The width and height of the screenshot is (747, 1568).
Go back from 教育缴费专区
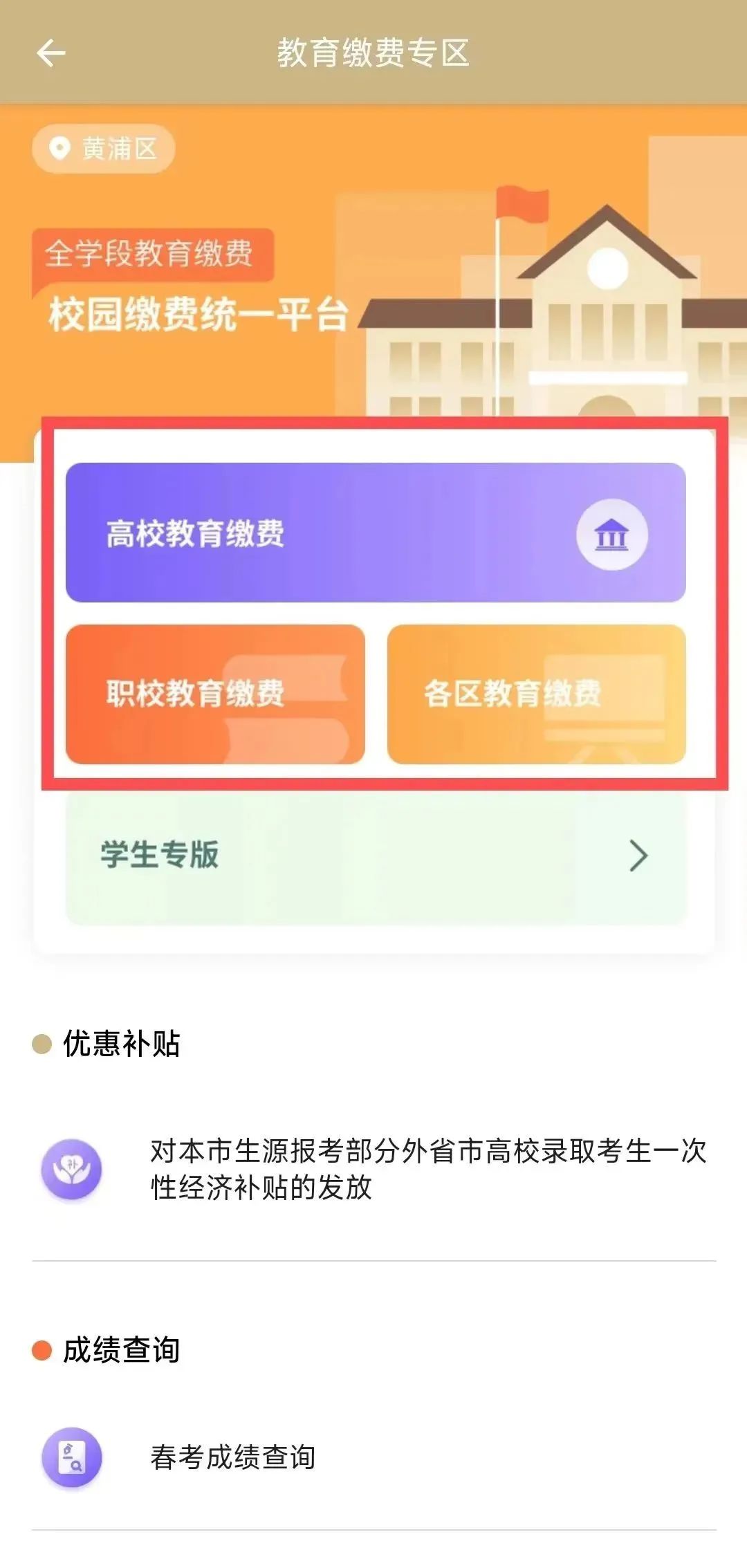coord(50,53)
